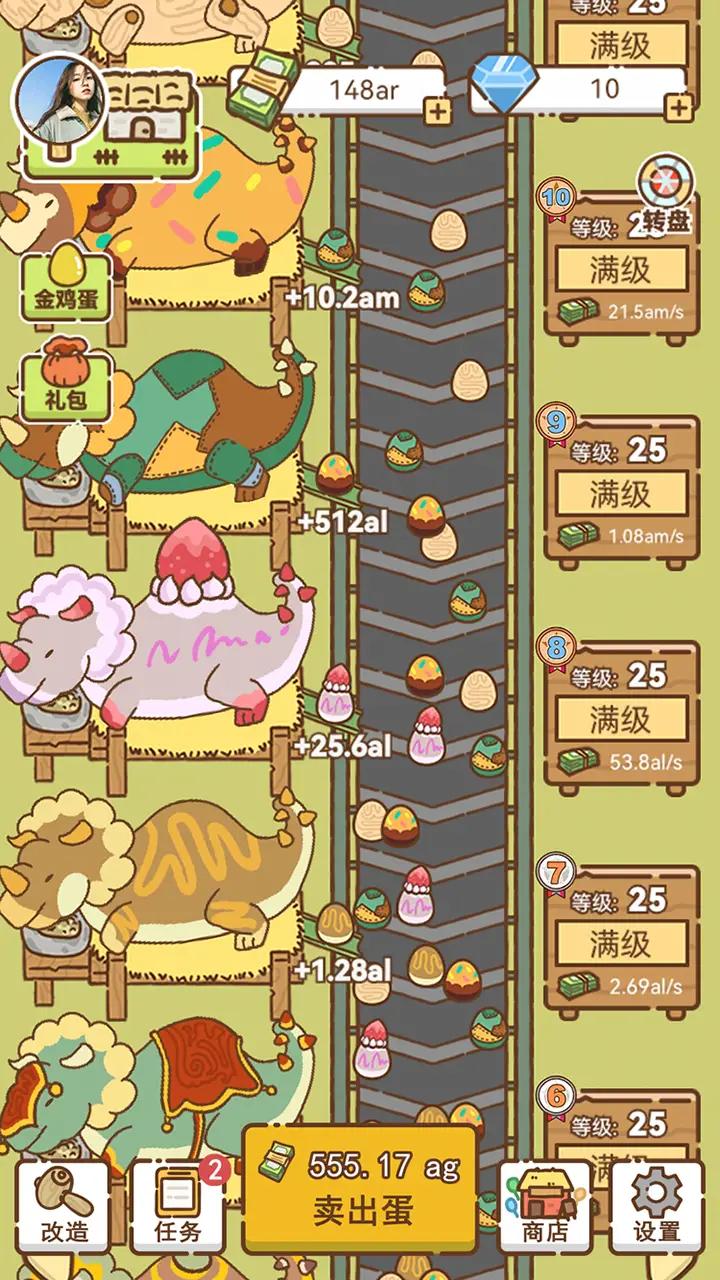Image resolution: width=720 pixels, height=1280 pixels.
Task: Open the 礼包 gift pack
Action: [66, 380]
